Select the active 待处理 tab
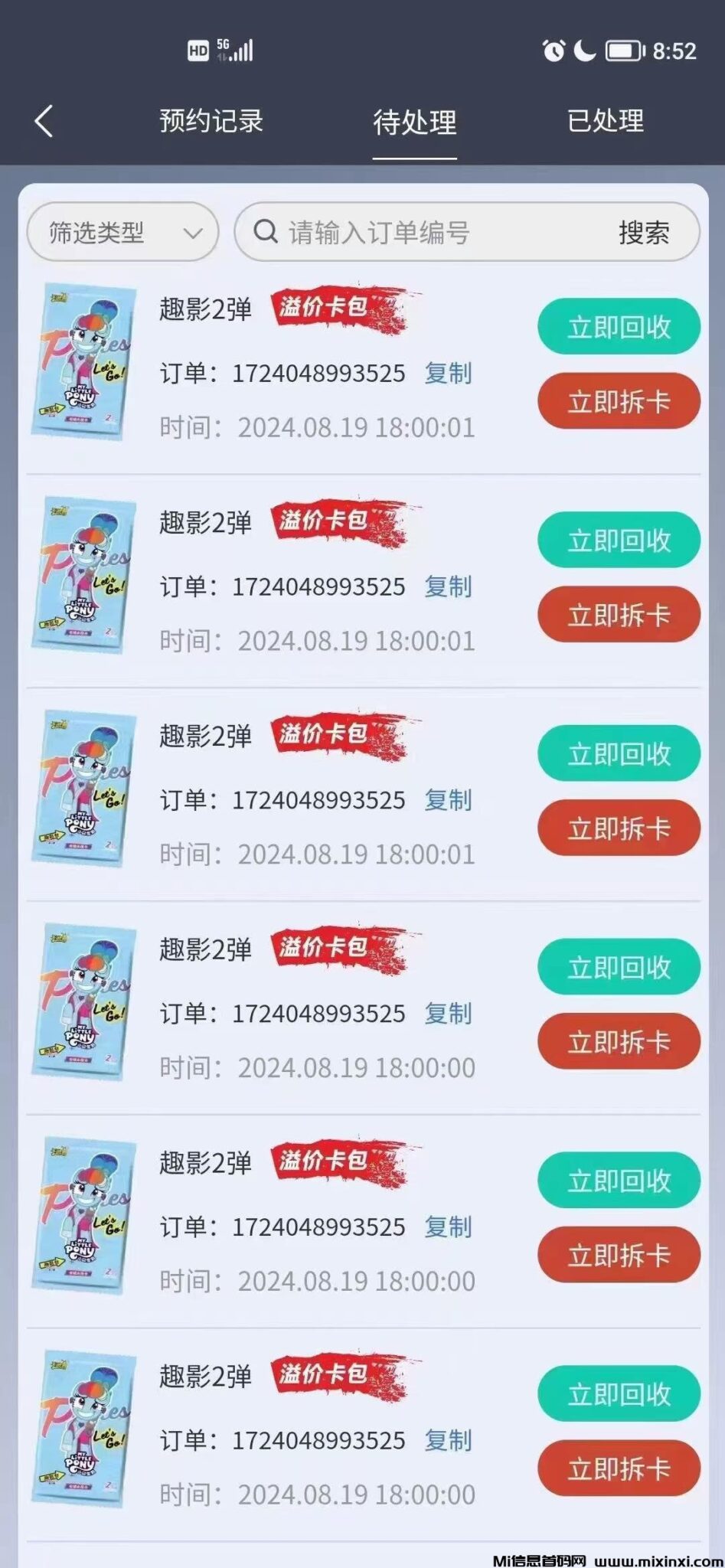 pyautogui.click(x=413, y=121)
